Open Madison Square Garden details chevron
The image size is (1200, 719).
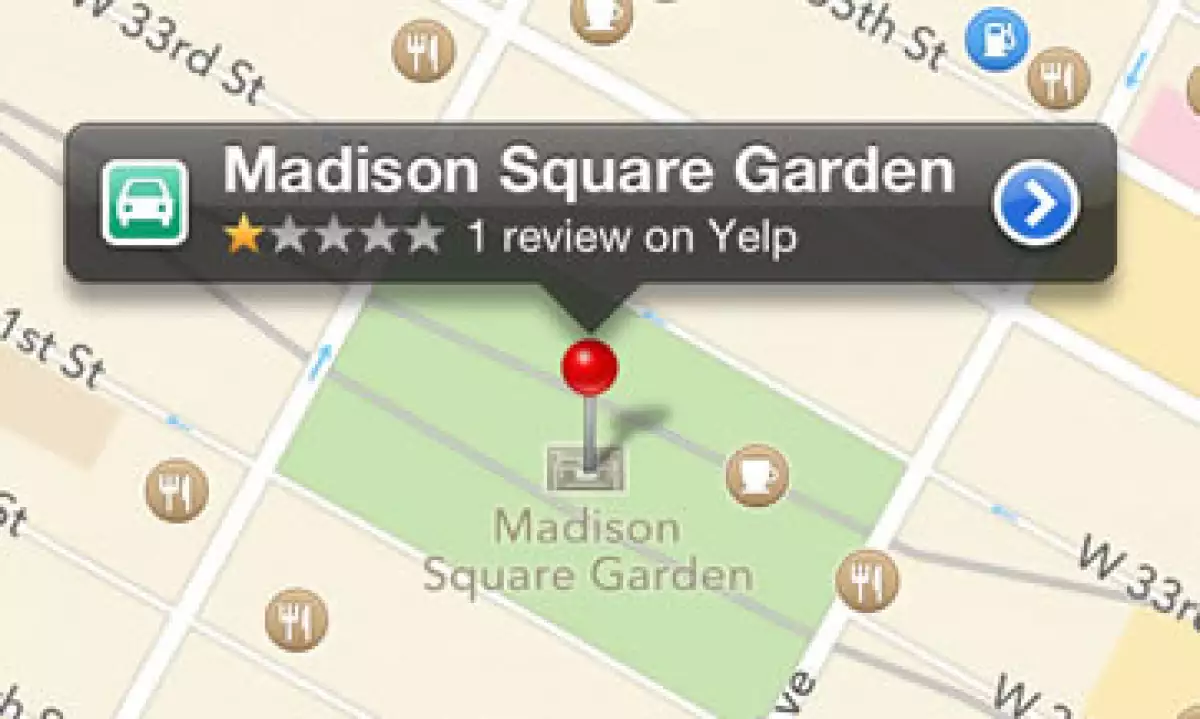tap(1036, 203)
